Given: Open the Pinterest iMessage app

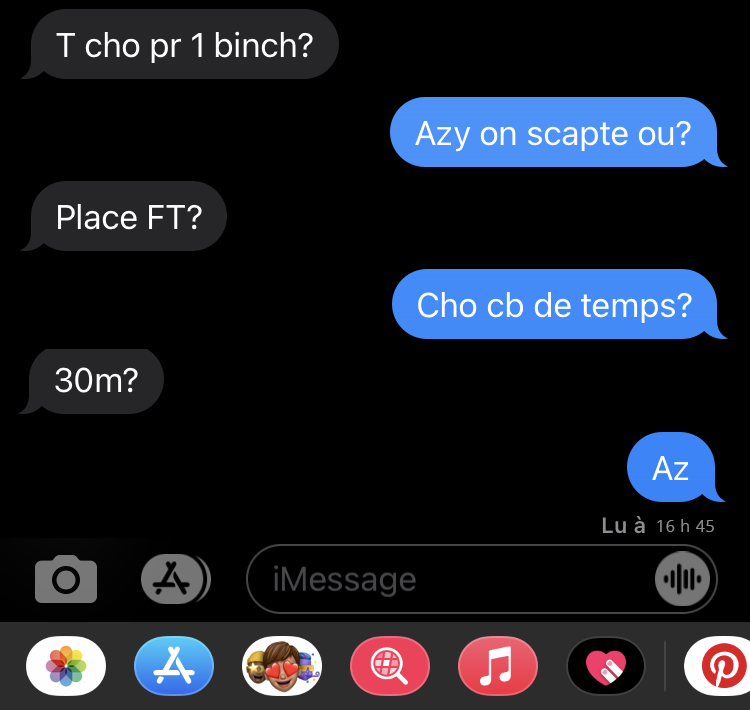Looking at the screenshot, I should [x=720, y=666].
